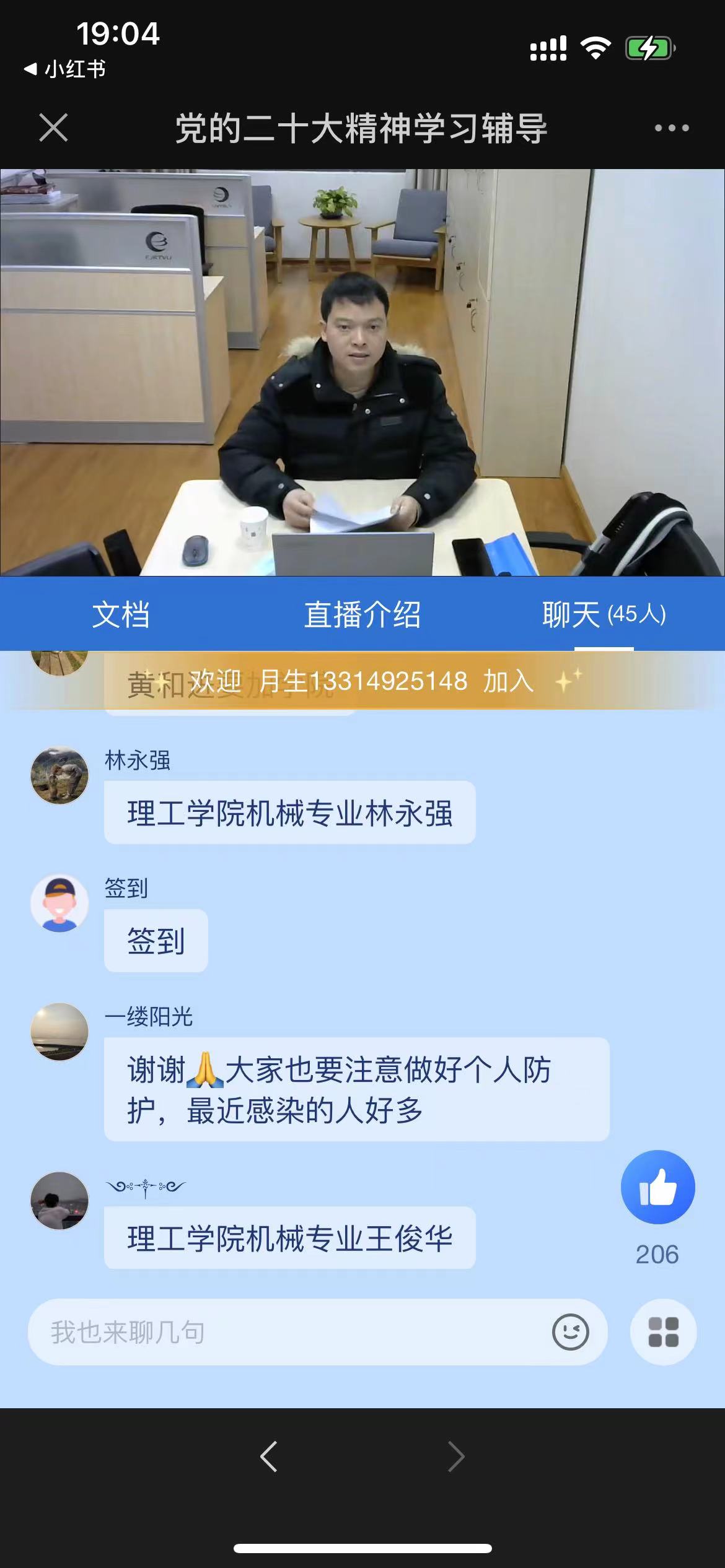The width and height of the screenshot is (725, 1568).
Task: Select the 聊天 (45人) tab
Action: tap(604, 614)
